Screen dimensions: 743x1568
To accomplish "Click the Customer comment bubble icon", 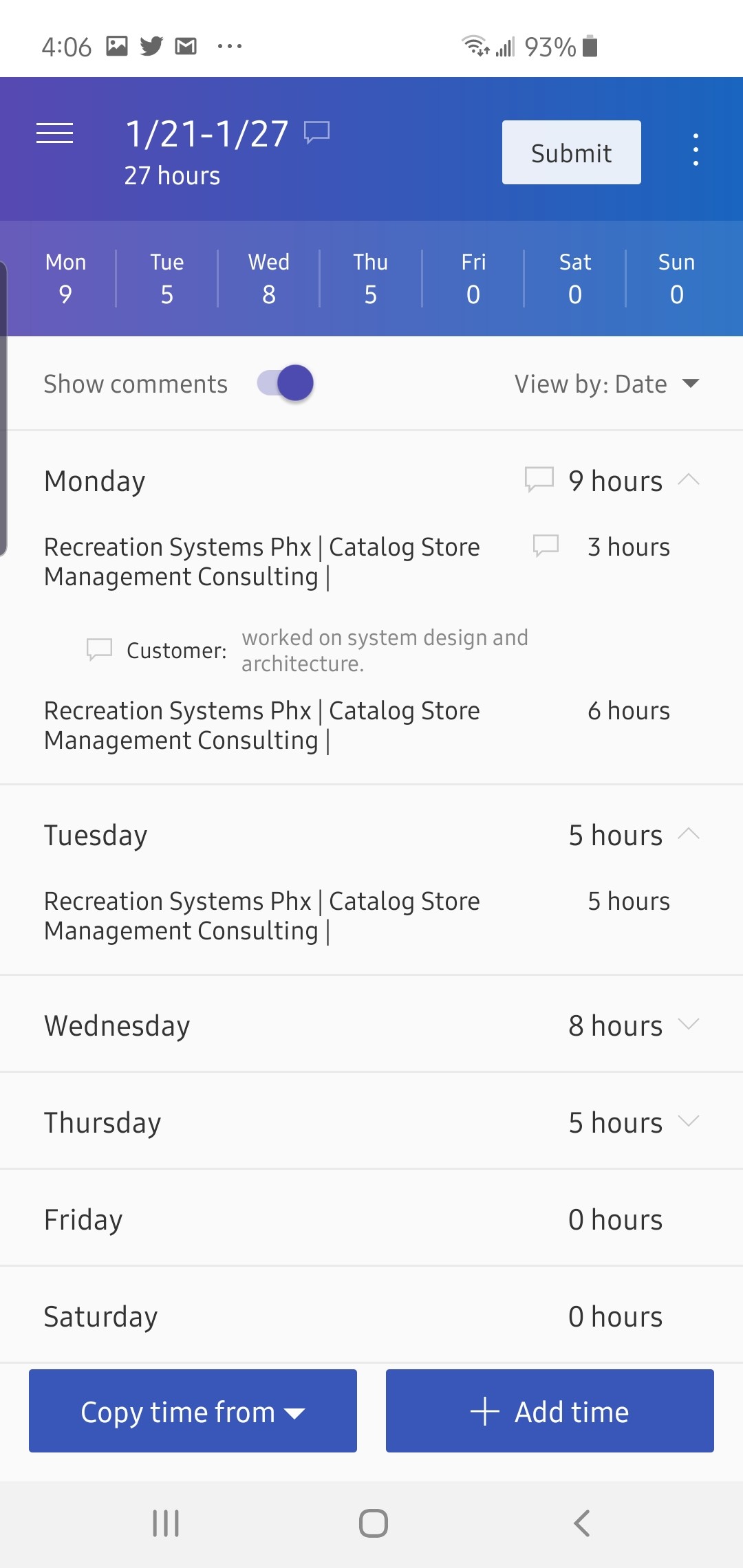I will (100, 649).
